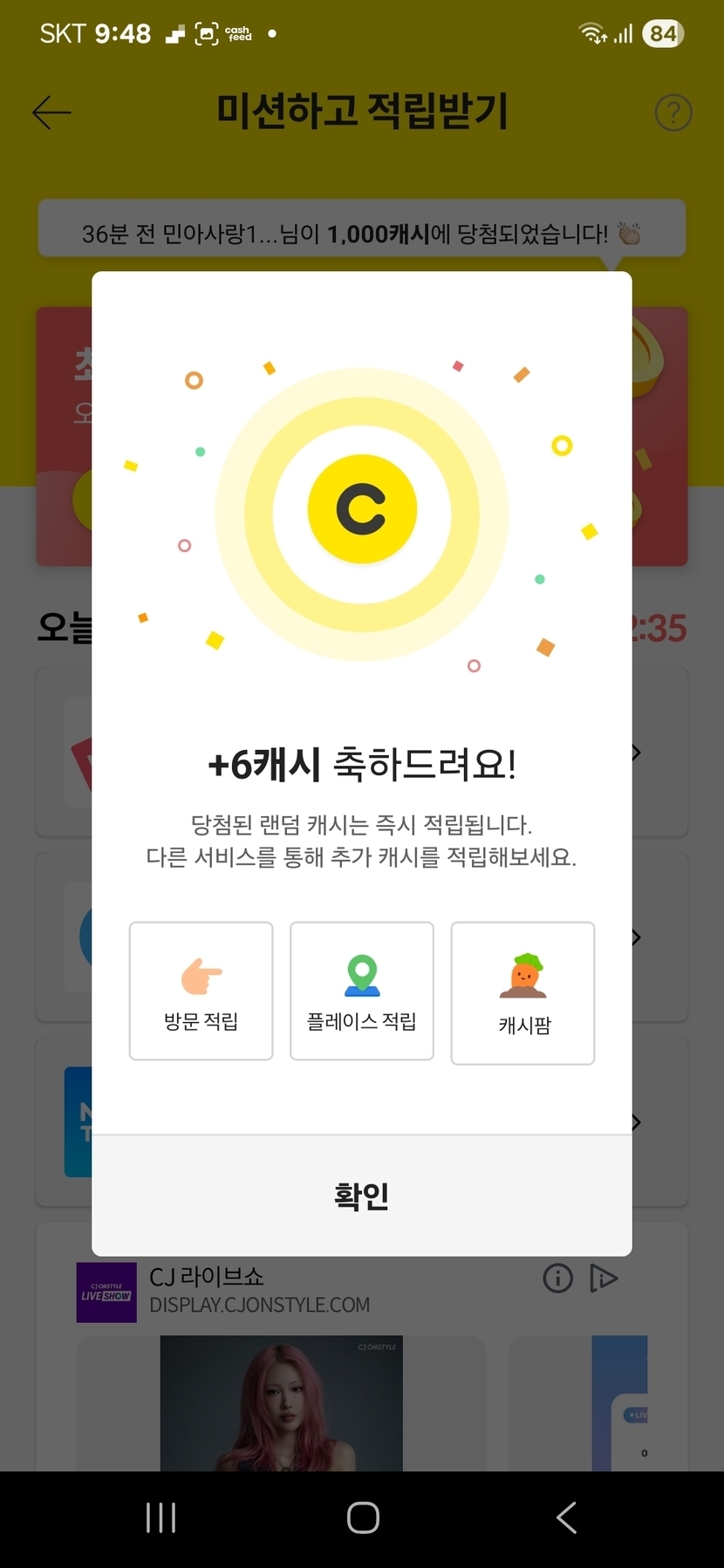Open the CJ 라이브쇼 ad info icon
The image size is (724, 1568).
558,1278
